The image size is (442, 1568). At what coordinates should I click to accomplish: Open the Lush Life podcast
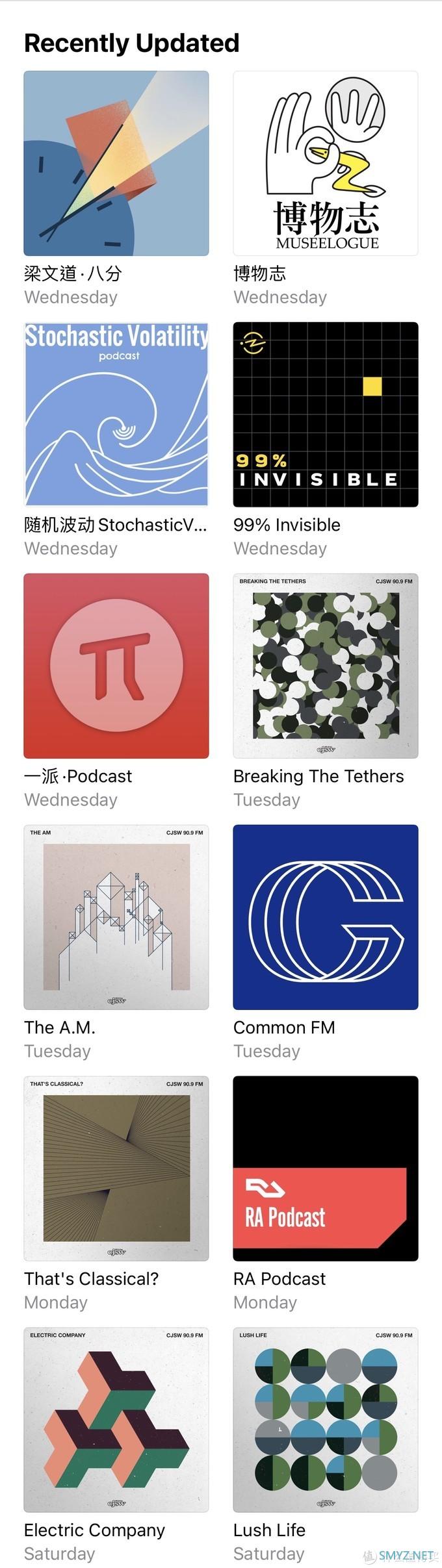[326, 1420]
